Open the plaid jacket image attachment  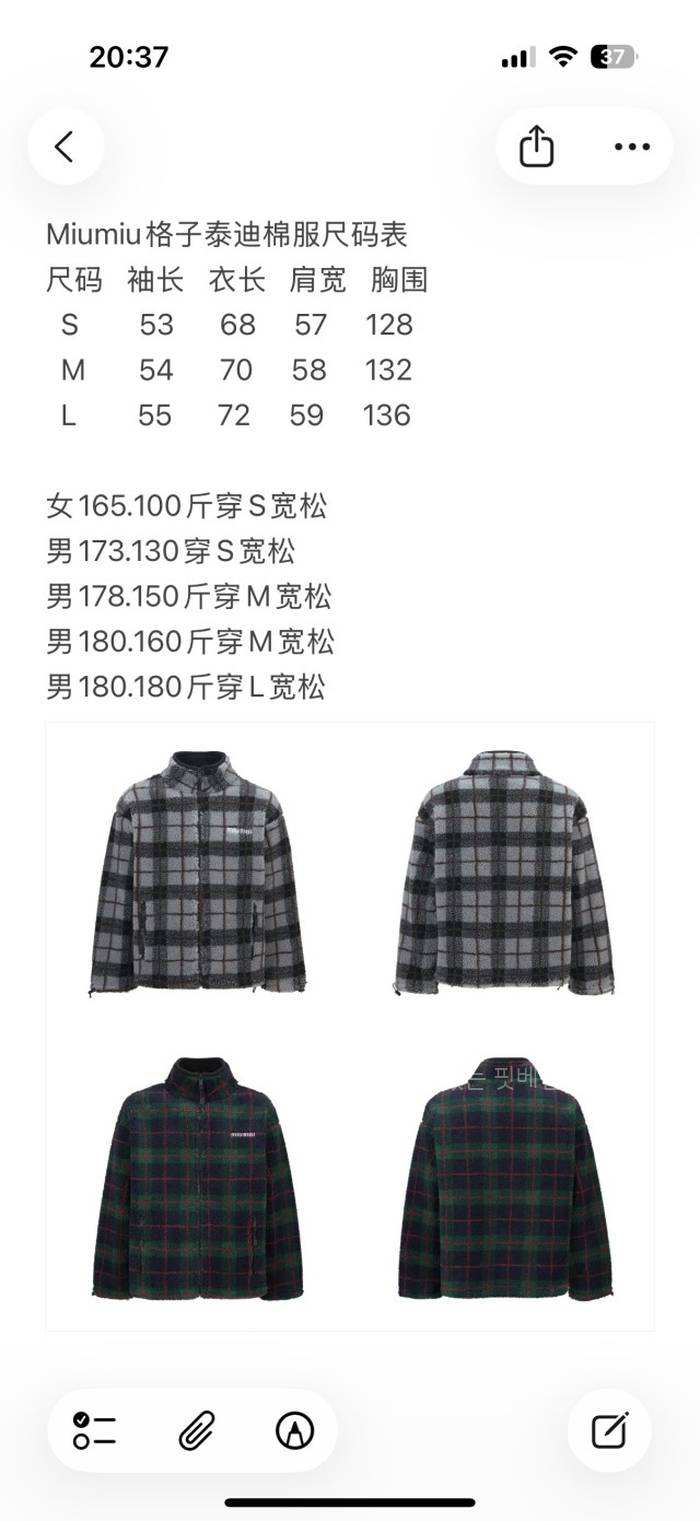coord(350,1026)
